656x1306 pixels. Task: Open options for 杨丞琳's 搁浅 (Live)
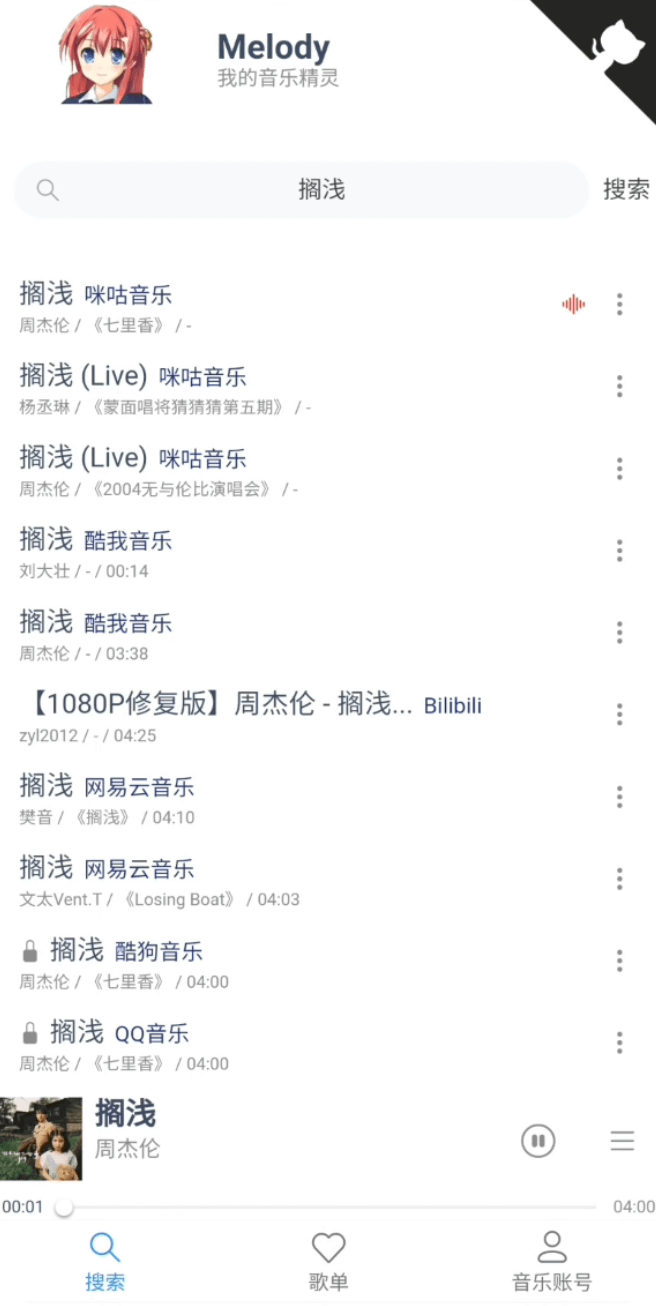pos(620,386)
